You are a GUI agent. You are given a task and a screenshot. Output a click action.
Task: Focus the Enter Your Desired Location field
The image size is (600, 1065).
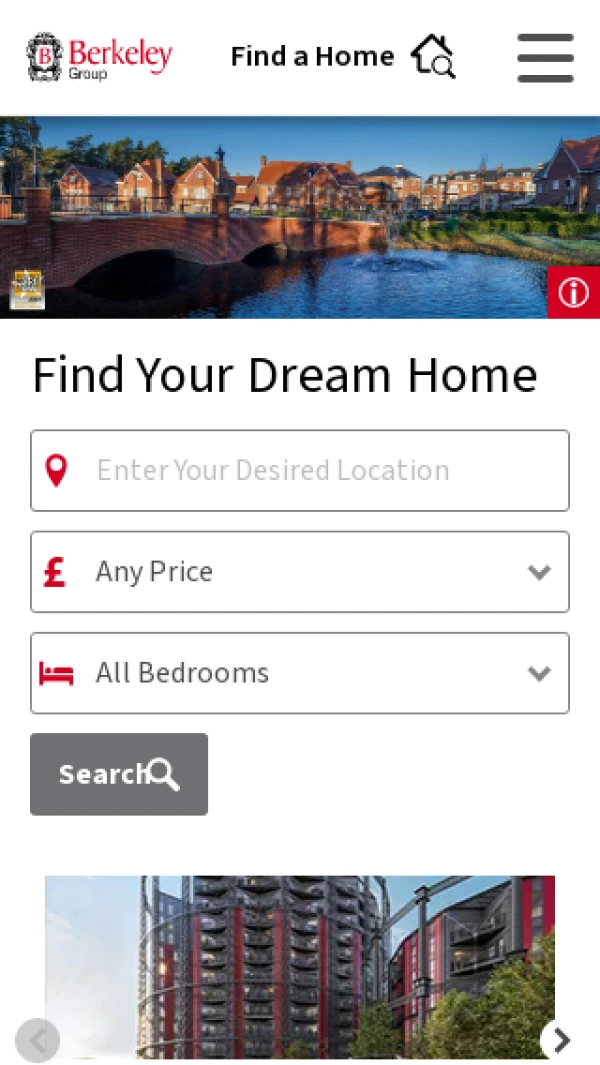[300, 470]
